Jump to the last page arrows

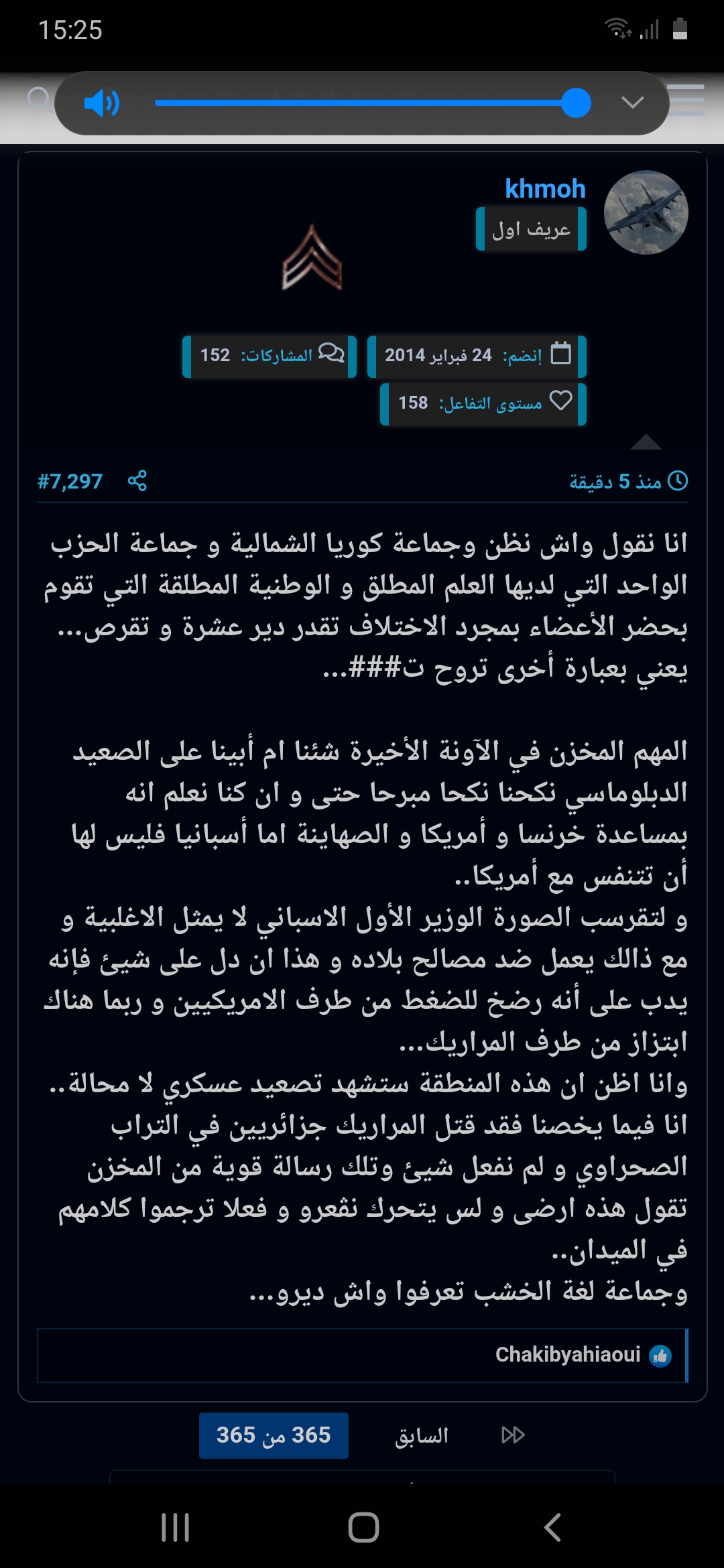[513, 1435]
